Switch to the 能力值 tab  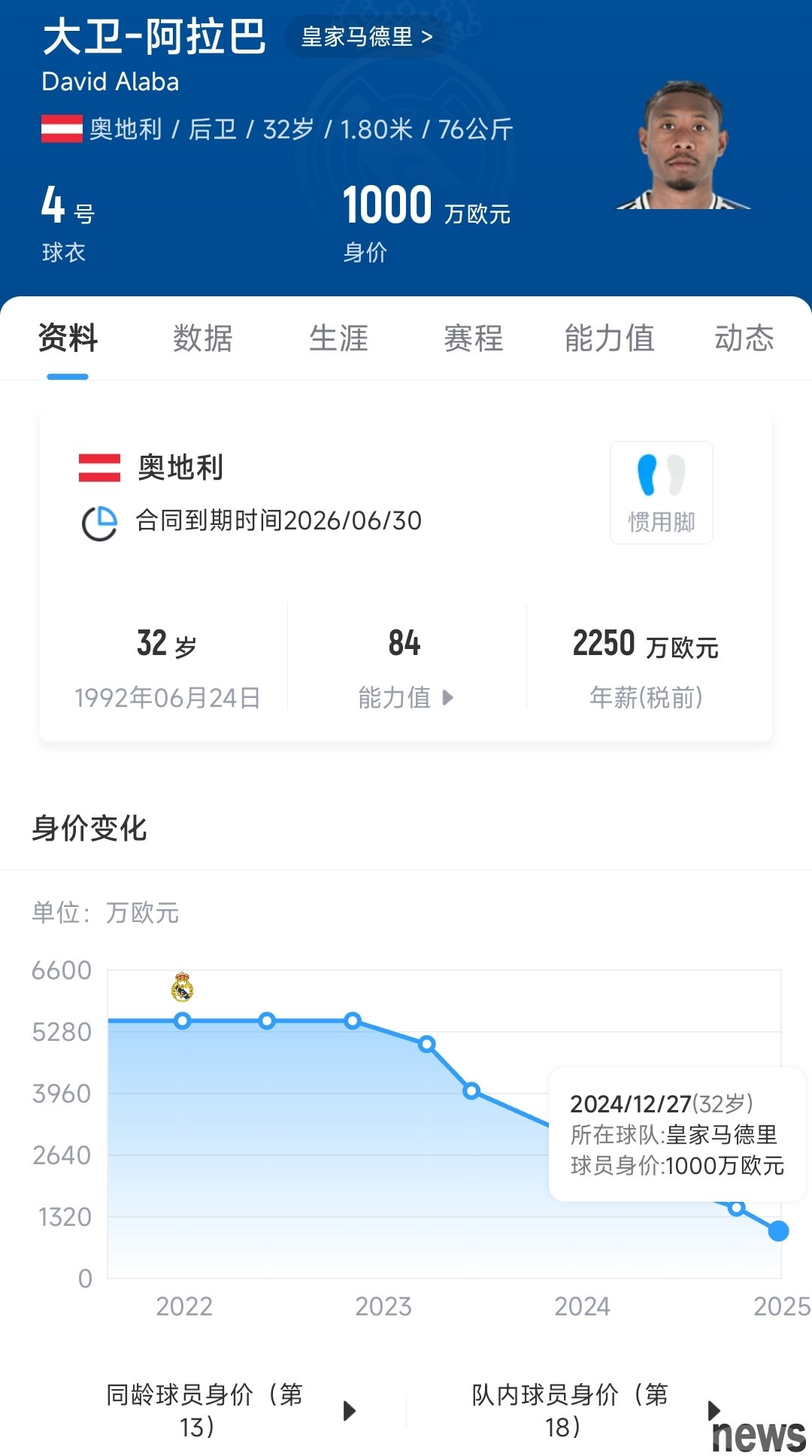tap(609, 338)
